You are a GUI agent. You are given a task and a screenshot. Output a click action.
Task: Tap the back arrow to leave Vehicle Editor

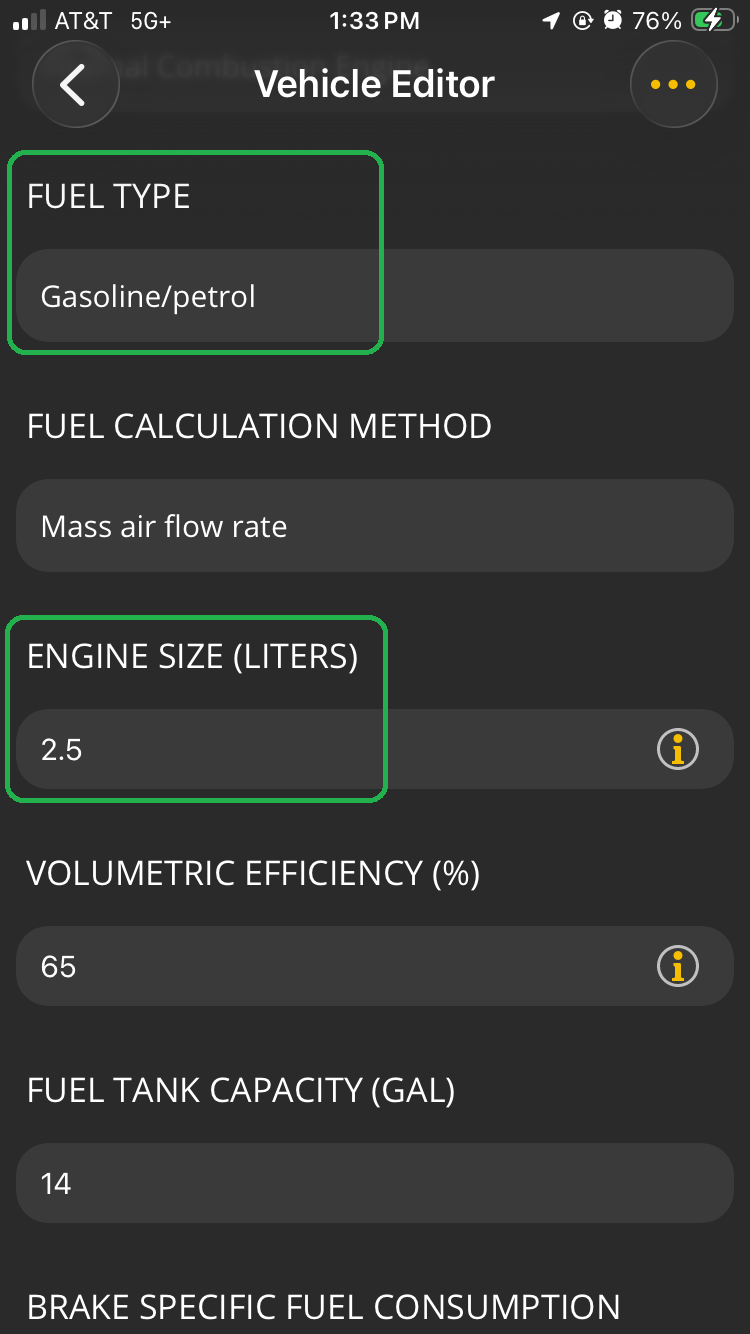point(75,84)
